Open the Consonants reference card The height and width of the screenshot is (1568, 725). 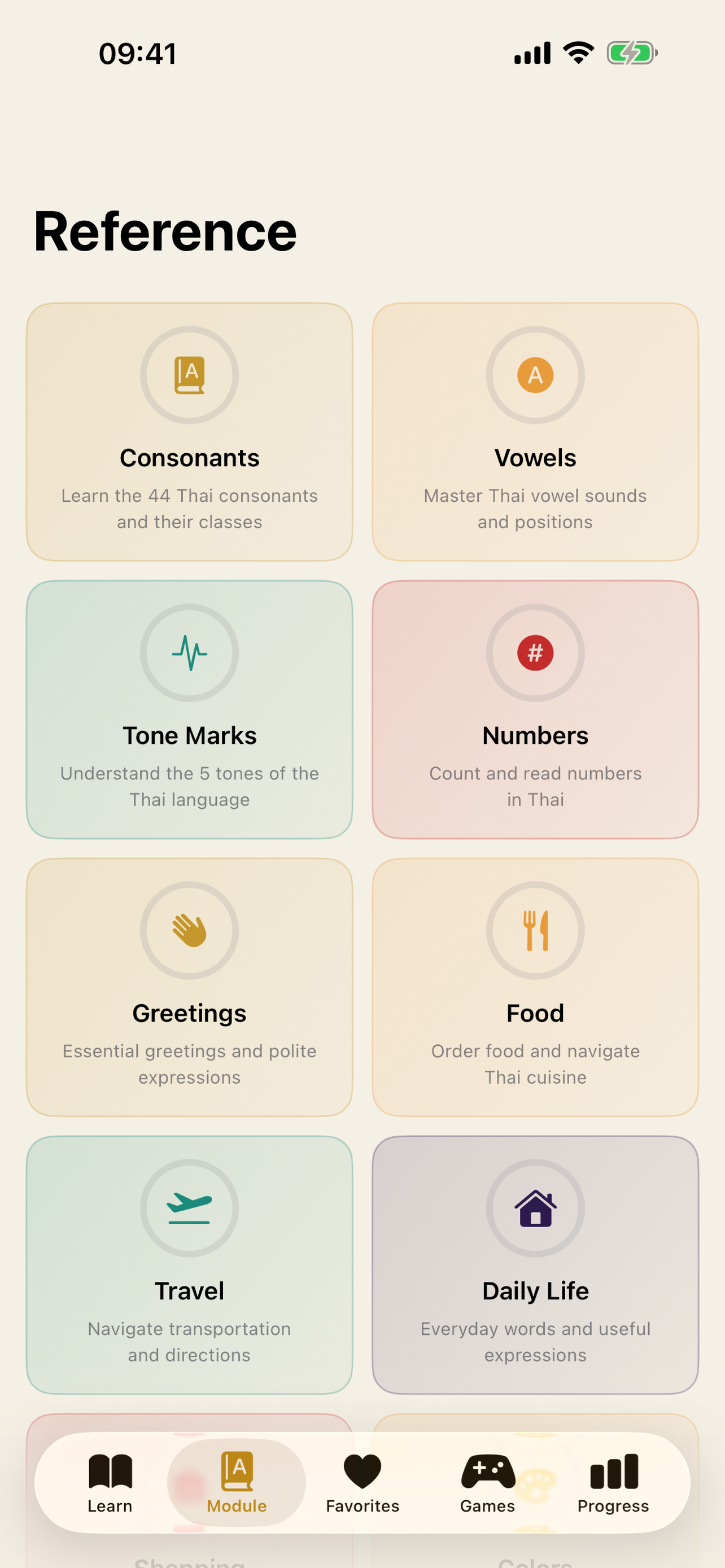[189, 429]
